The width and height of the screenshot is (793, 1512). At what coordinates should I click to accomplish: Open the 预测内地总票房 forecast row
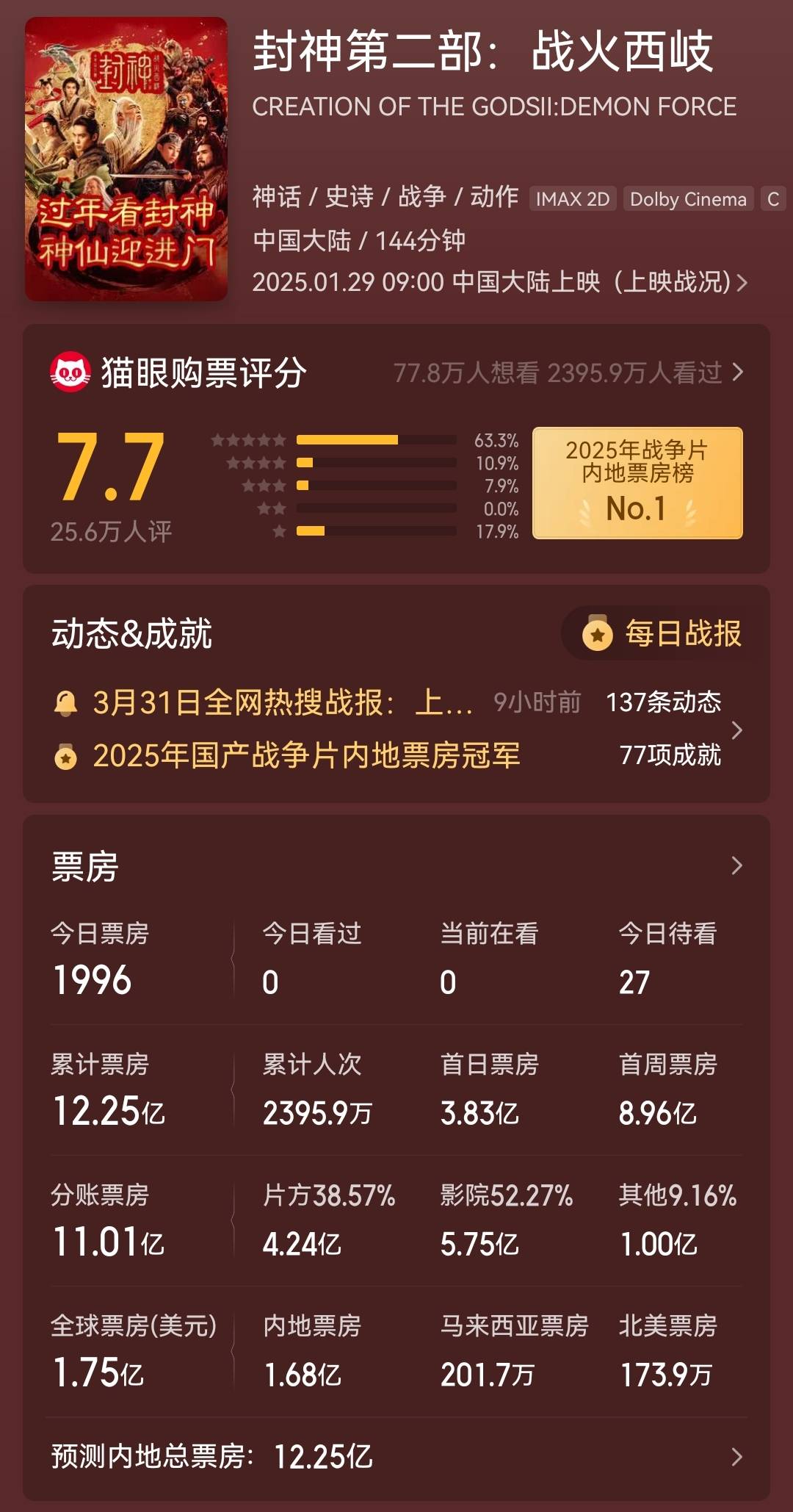click(396, 1456)
